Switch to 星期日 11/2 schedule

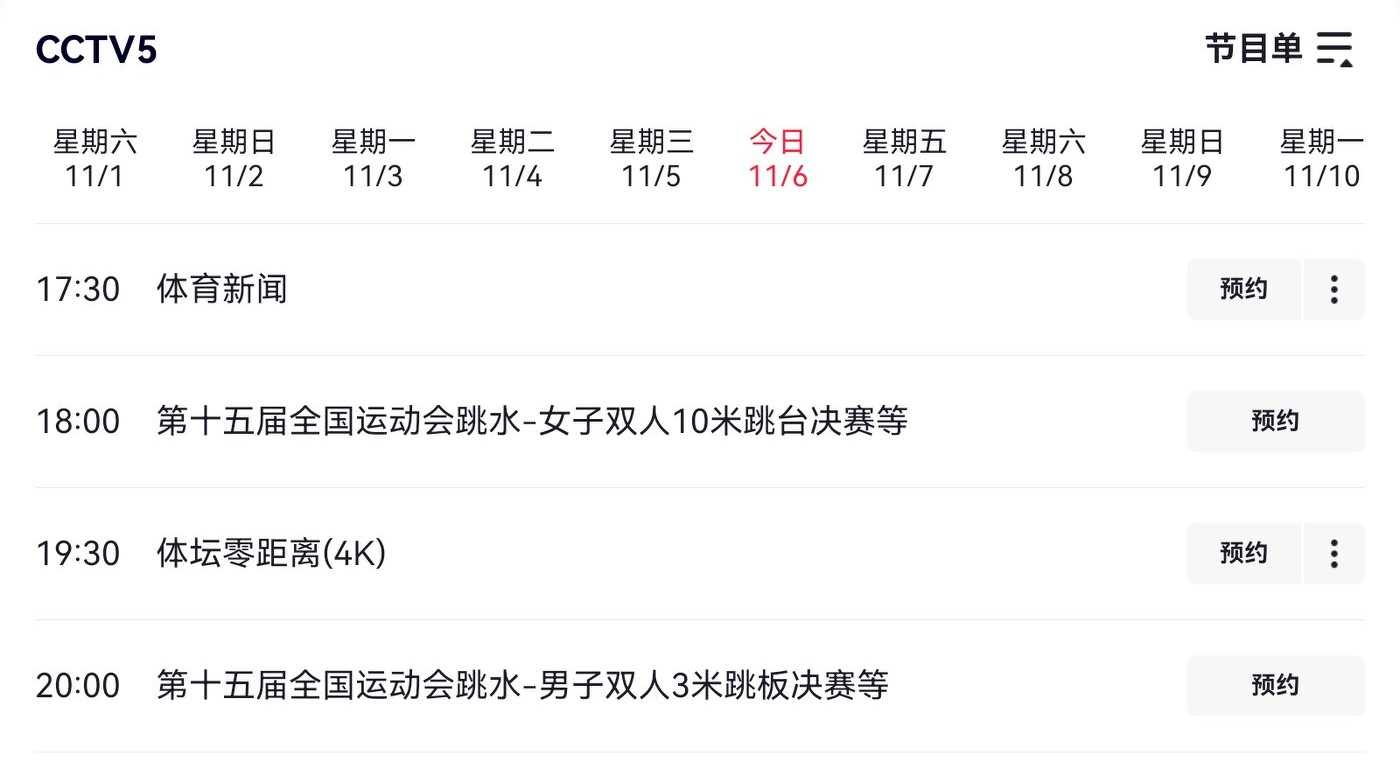pyautogui.click(x=234, y=159)
